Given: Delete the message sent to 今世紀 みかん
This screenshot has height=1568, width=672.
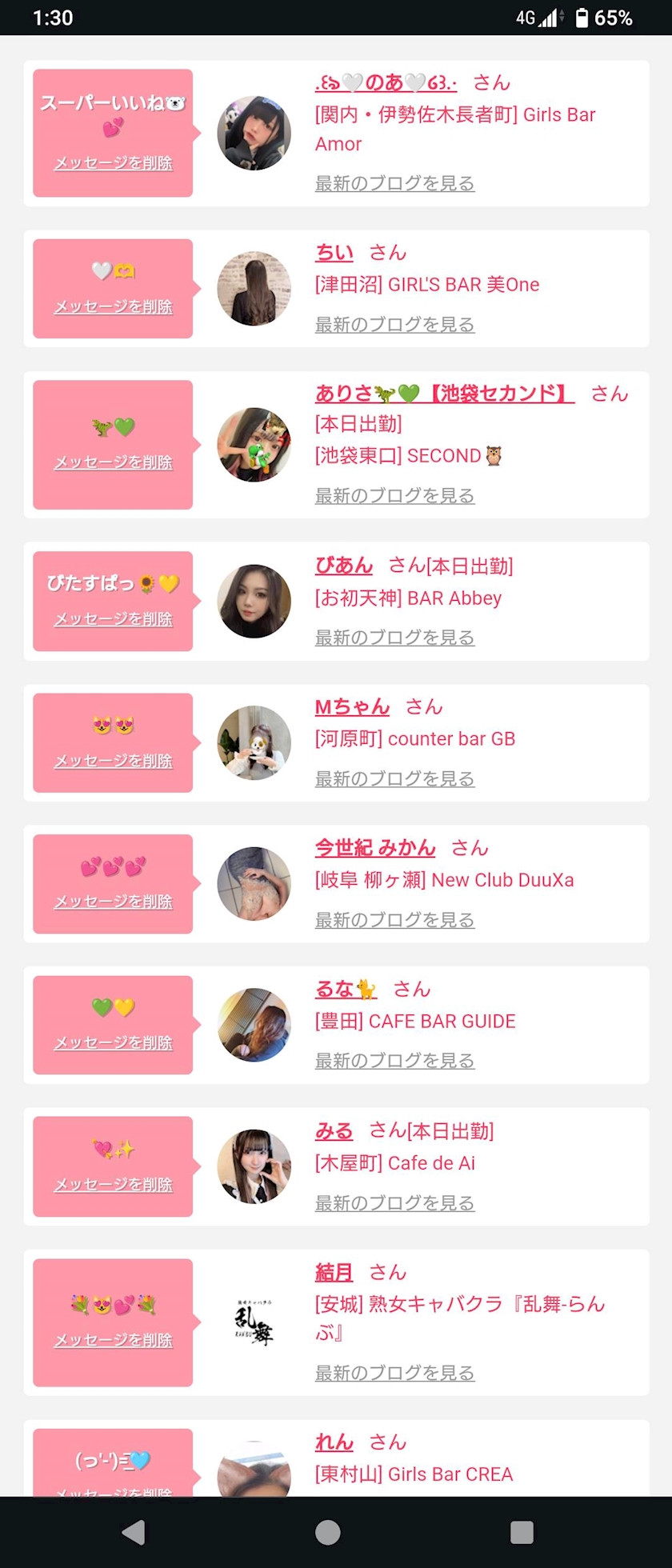Looking at the screenshot, I should [113, 902].
